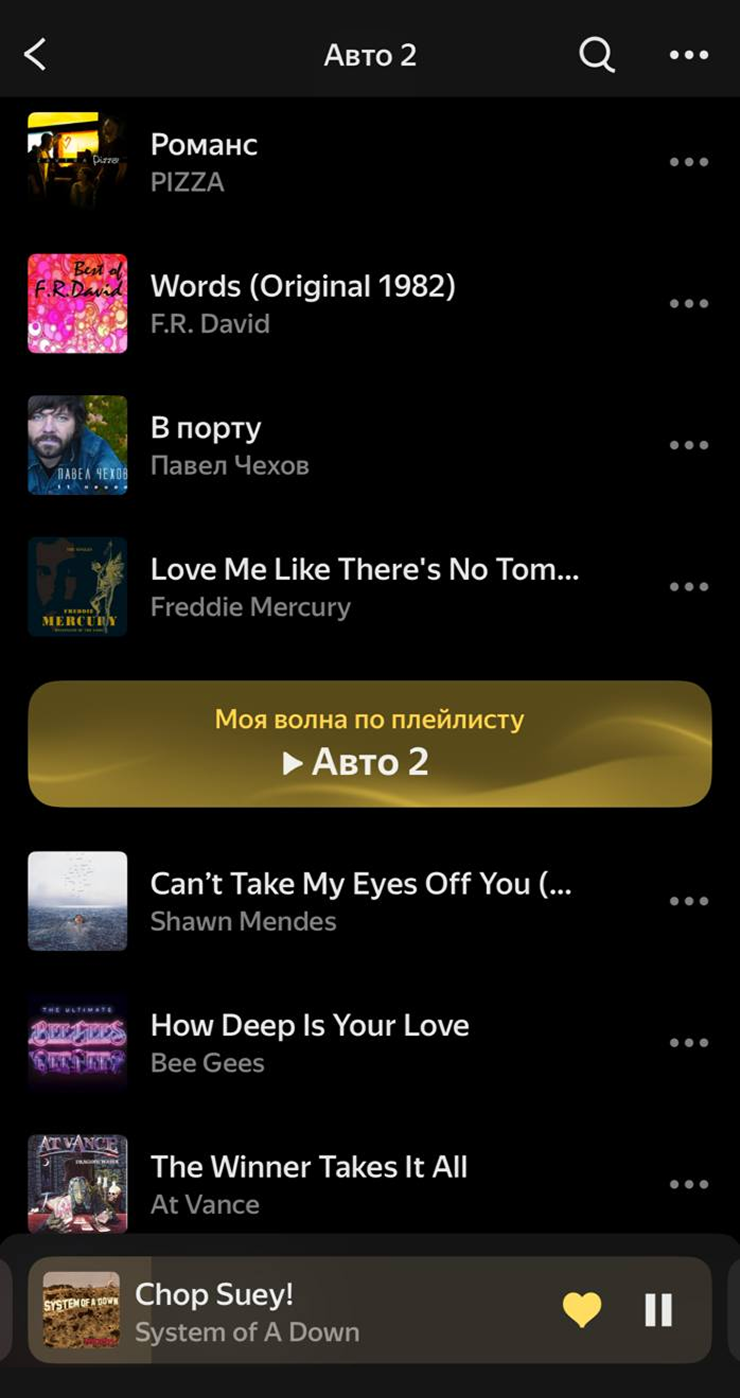Open options for Words (Original 1982)
Screen dimensions: 740x1398
(x=689, y=303)
